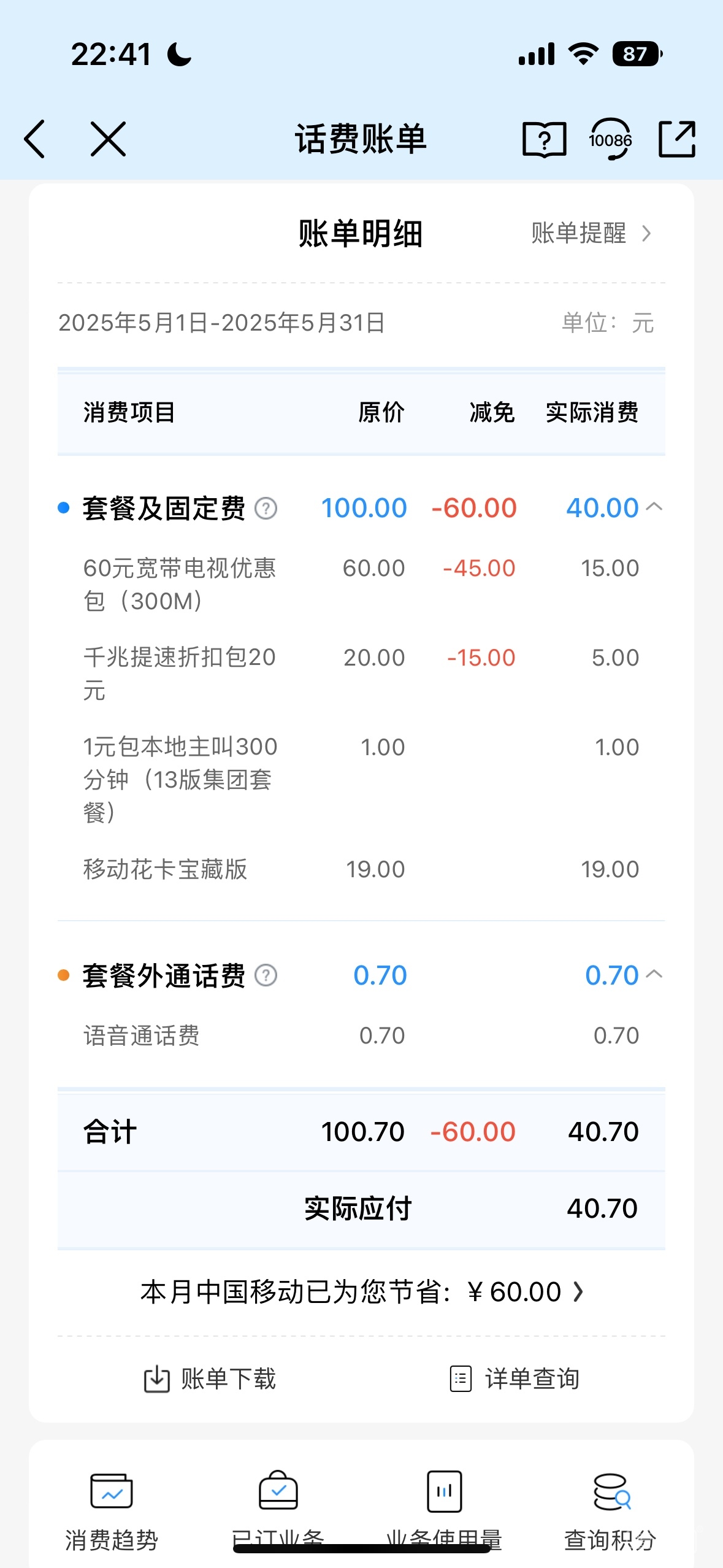Show help for 套餐及固定费
Screen dimensions: 723x1568
(x=266, y=509)
